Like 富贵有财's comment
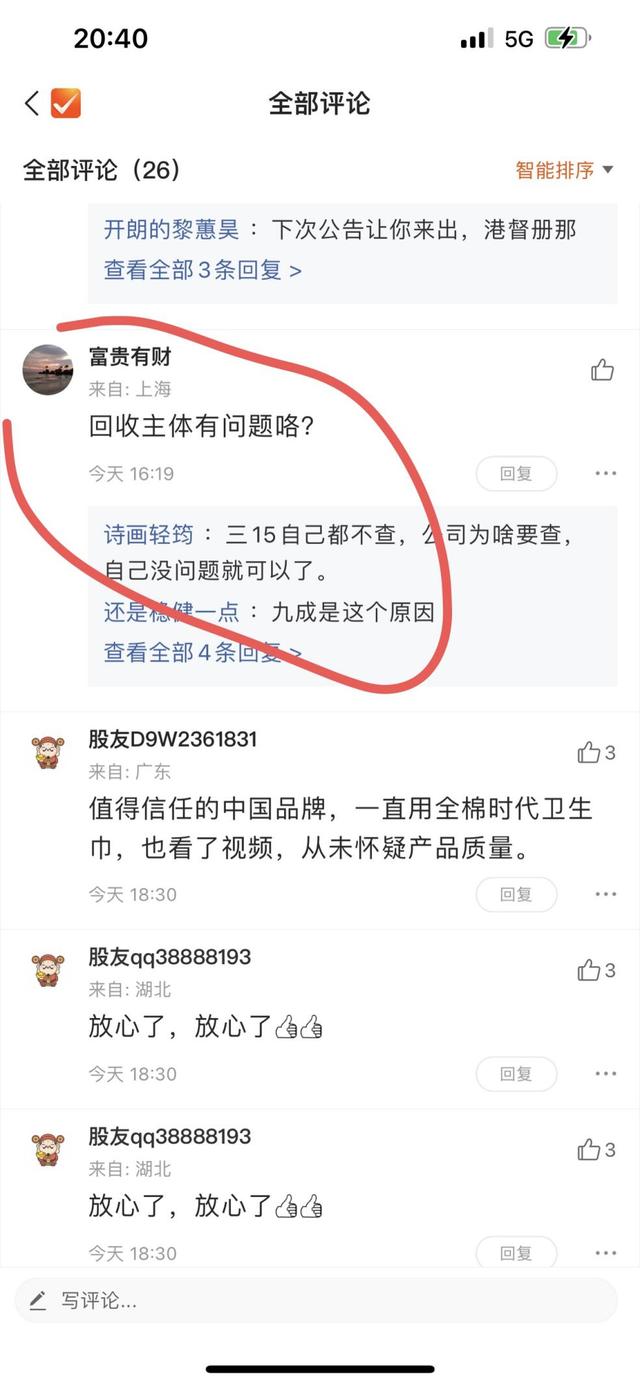Image resolution: width=640 pixels, height=1385 pixels. 602,370
